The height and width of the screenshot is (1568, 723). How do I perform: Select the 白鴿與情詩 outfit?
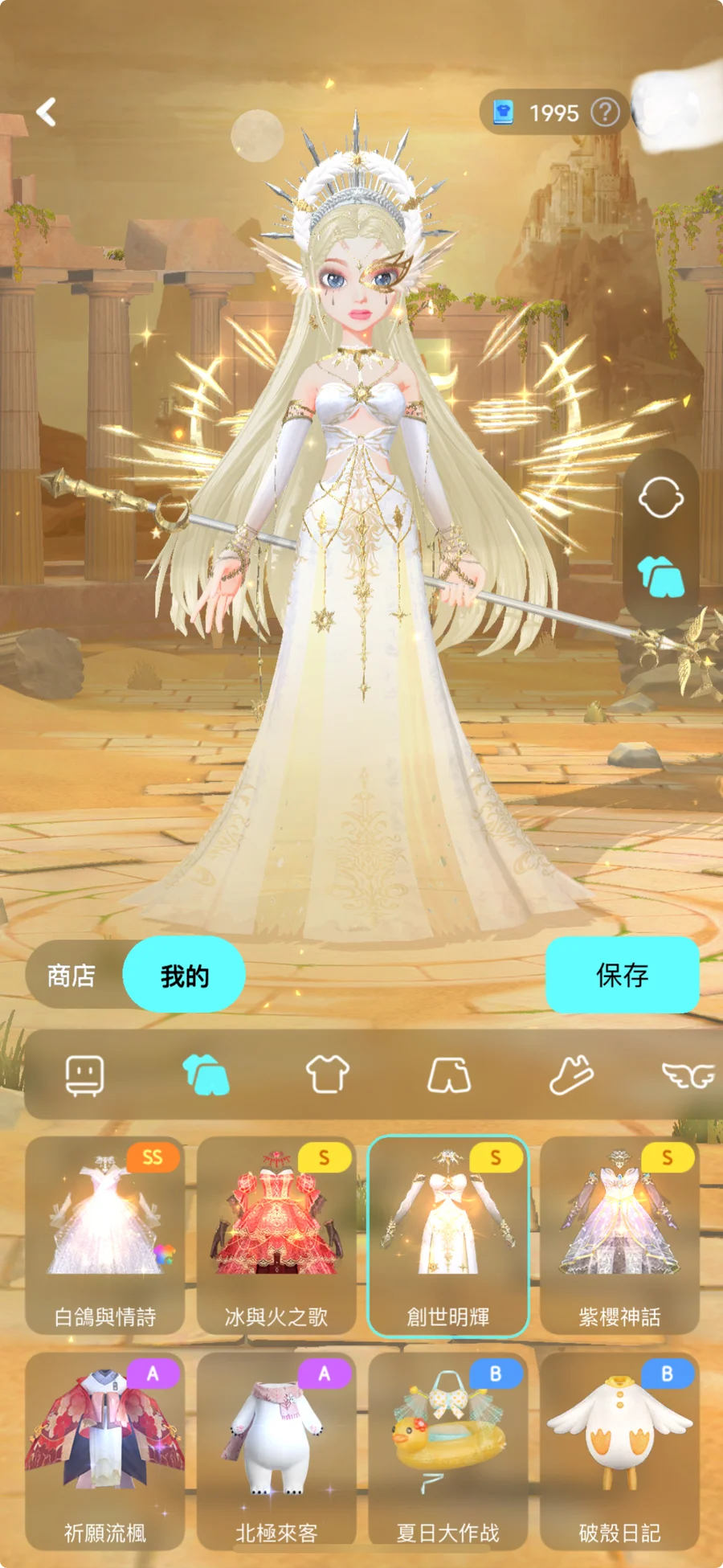(x=105, y=1234)
